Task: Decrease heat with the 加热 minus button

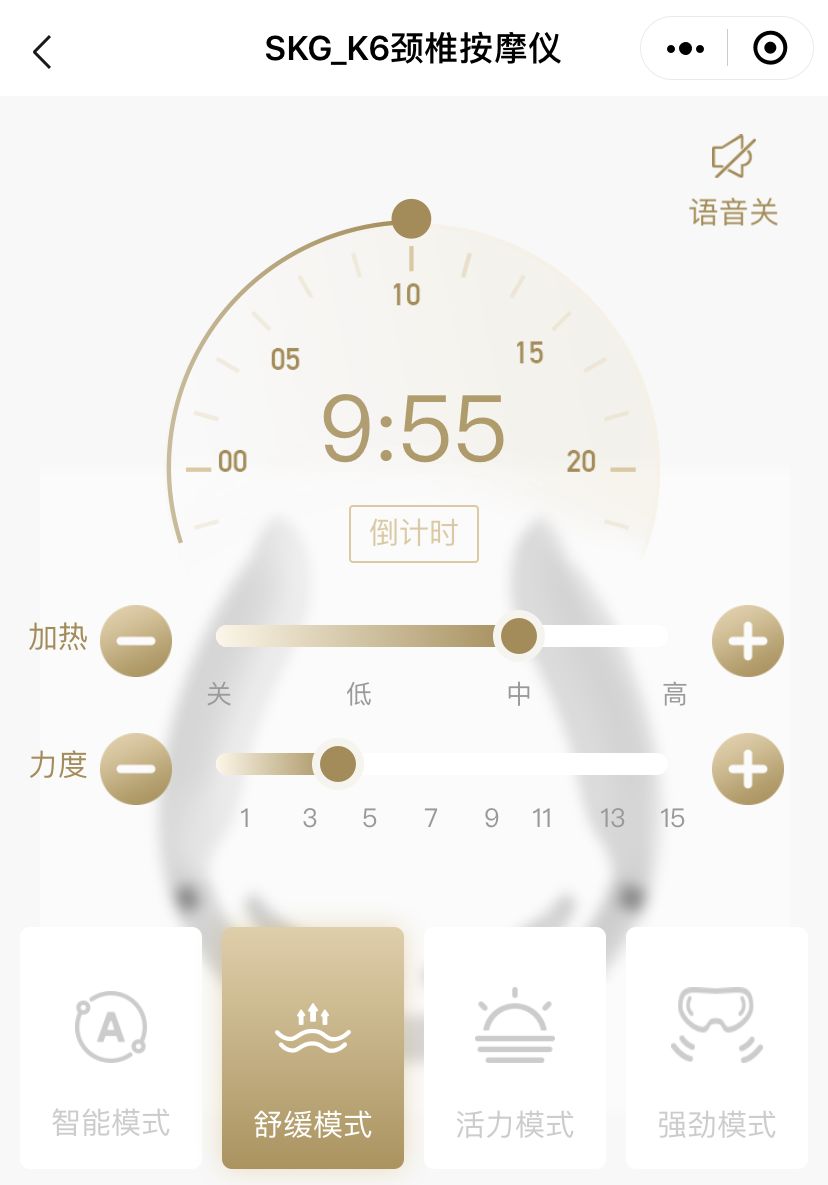Action: 136,641
